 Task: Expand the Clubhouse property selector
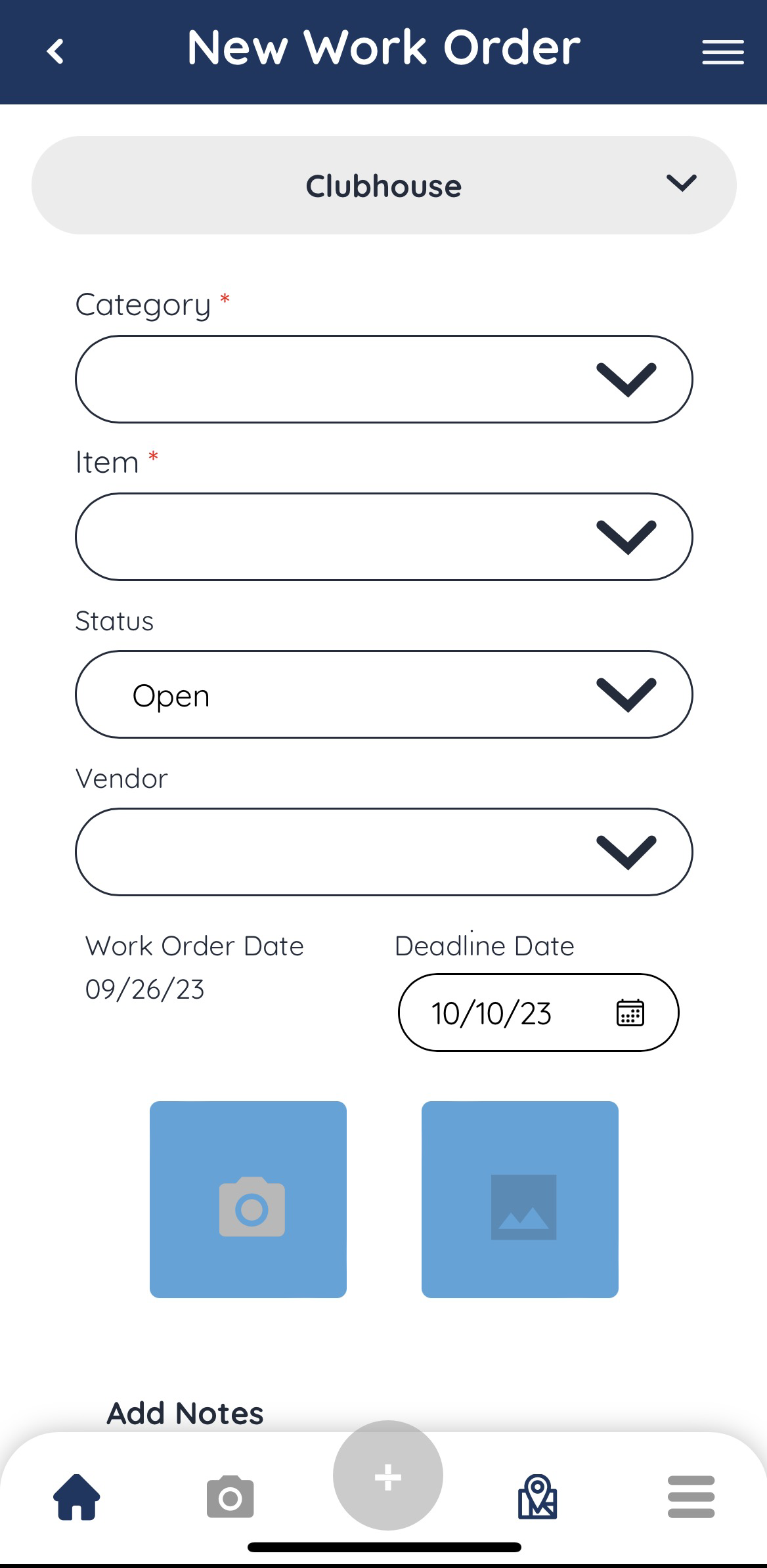tap(383, 185)
